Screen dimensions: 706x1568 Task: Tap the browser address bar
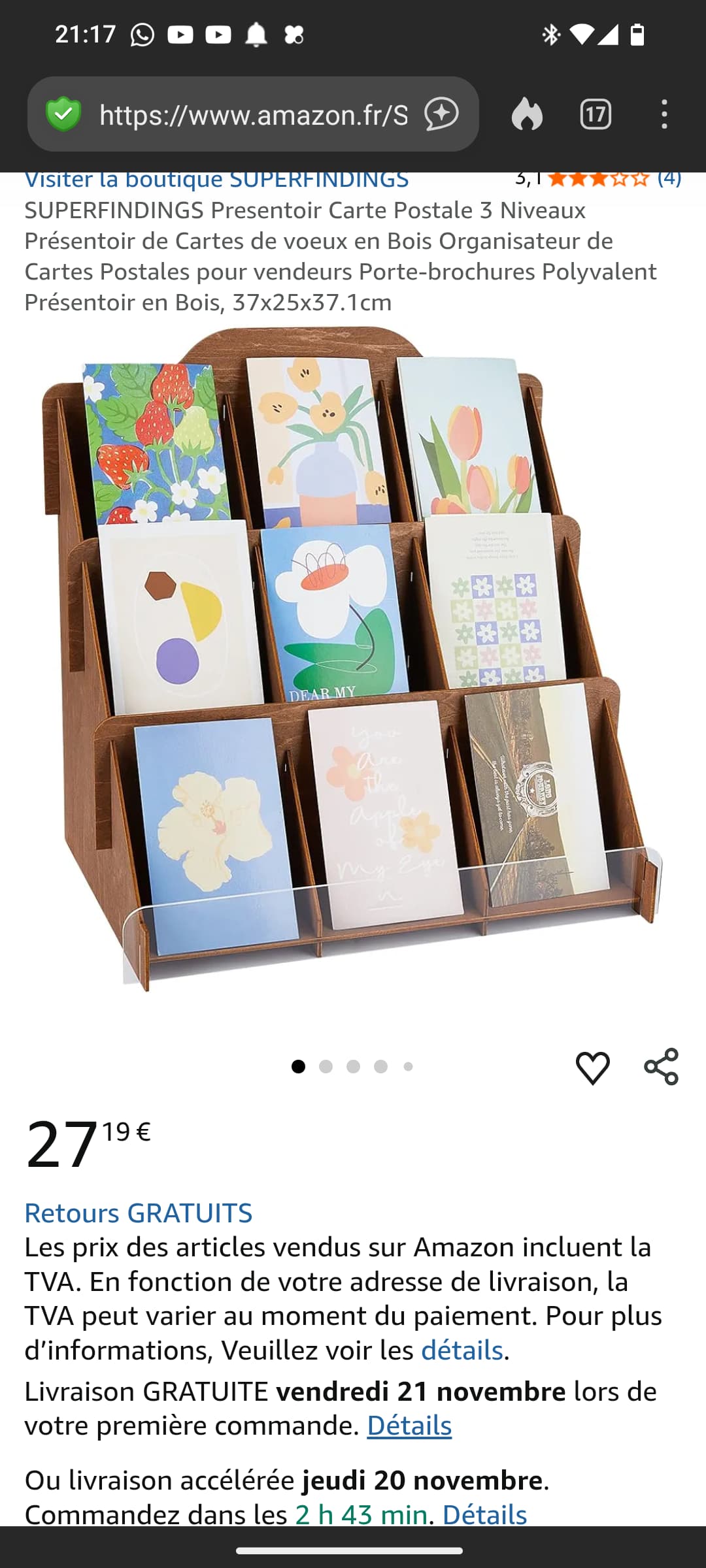click(x=253, y=115)
